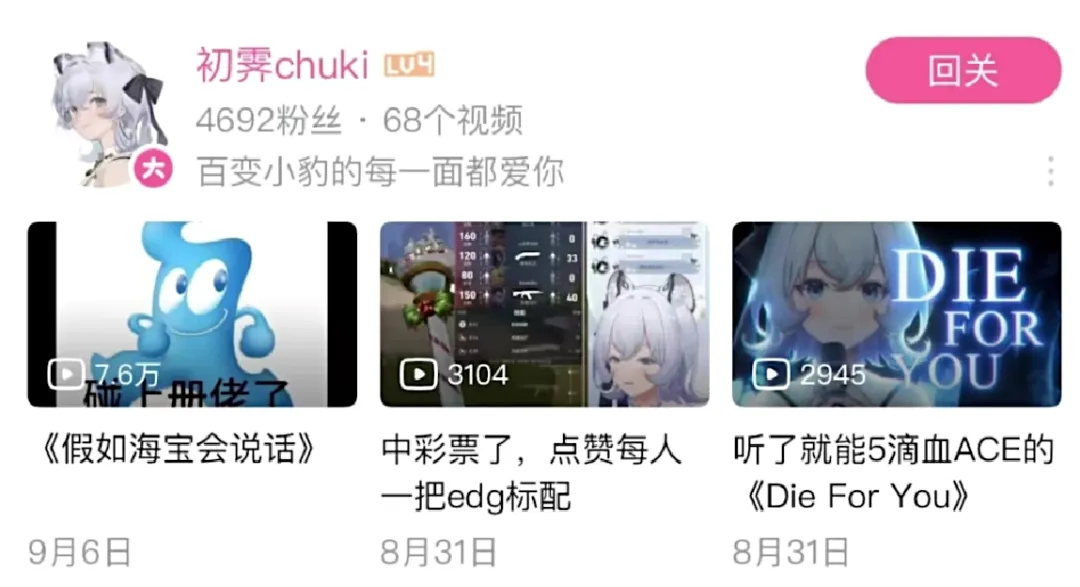This screenshot has height=587, width=1080.
Task: Open the 中彩票了 edg标配 video
Action: [544, 314]
